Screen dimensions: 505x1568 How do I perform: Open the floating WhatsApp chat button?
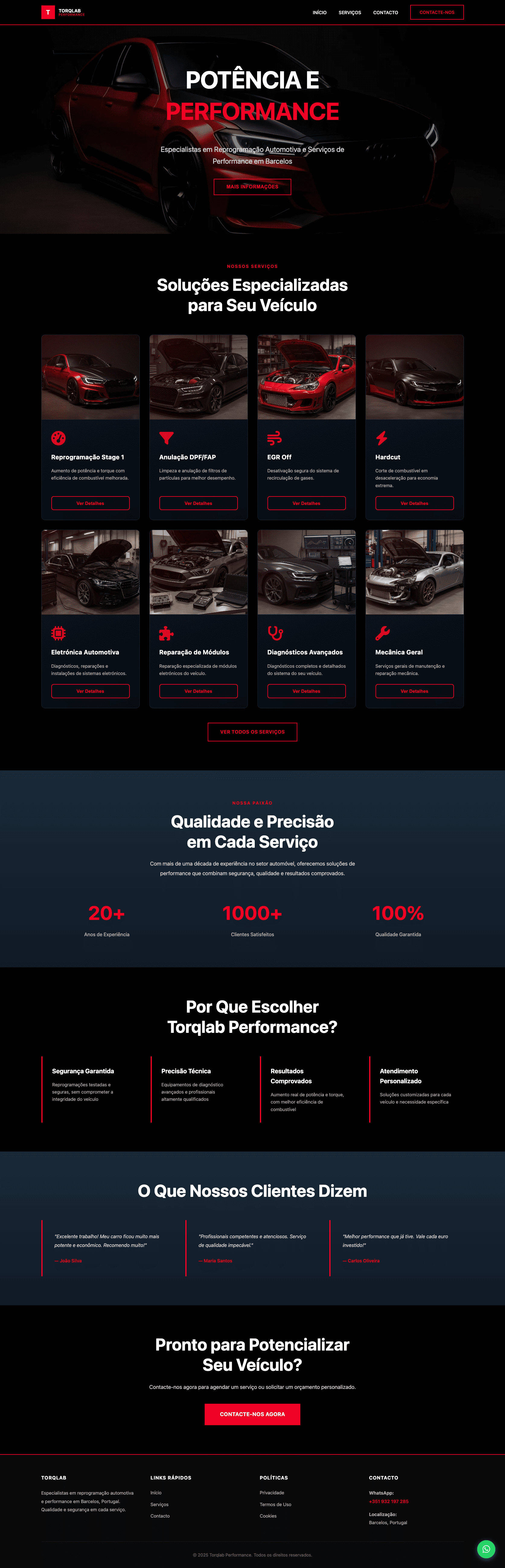[x=485, y=1549]
